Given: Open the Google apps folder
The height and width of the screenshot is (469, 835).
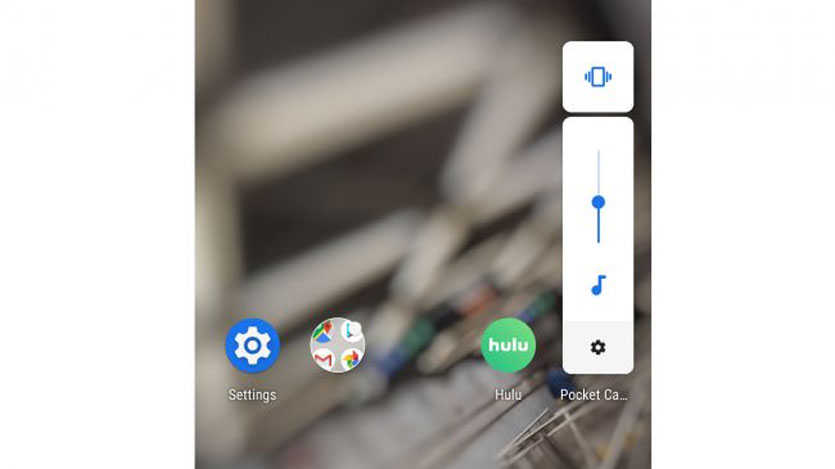Looking at the screenshot, I should point(338,346).
